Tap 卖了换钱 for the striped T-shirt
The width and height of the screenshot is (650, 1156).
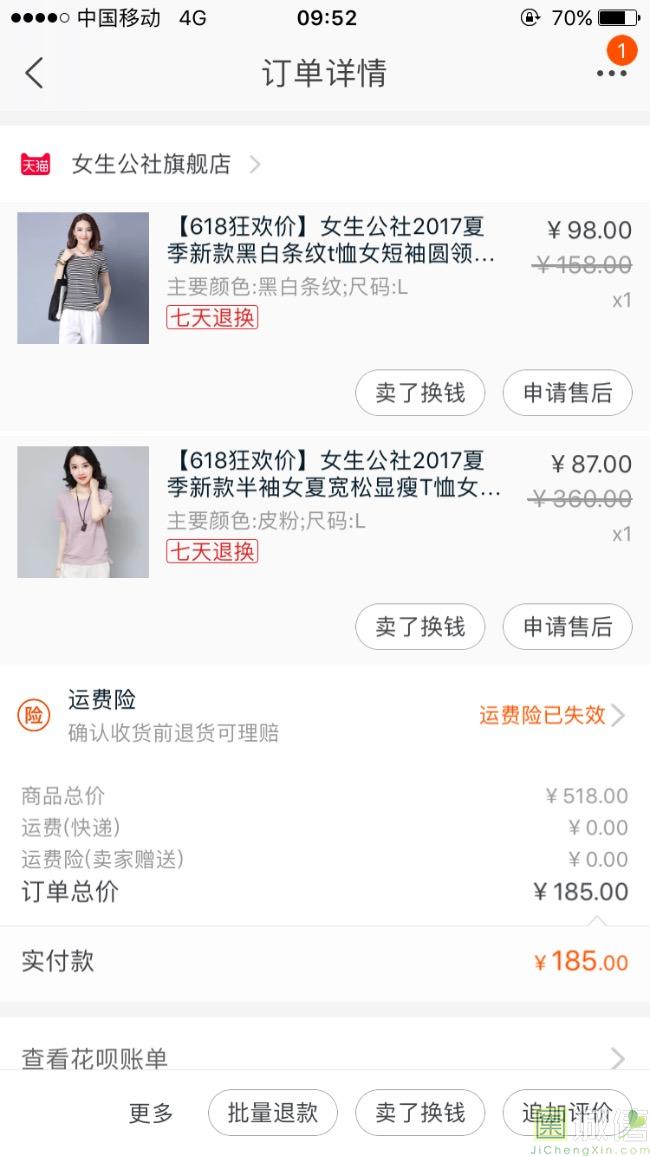point(420,393)
